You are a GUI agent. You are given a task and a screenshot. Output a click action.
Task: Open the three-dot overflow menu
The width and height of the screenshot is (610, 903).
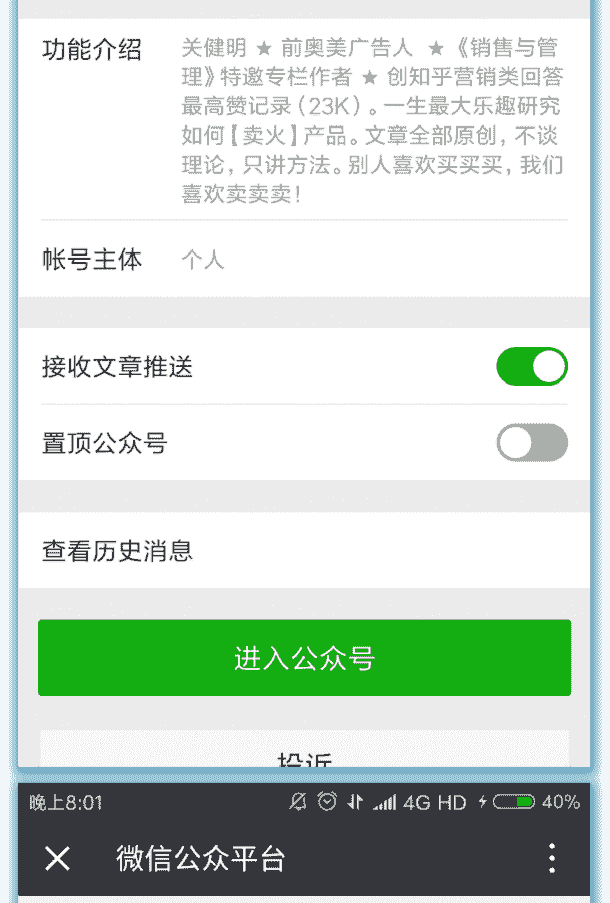[551, 858]
